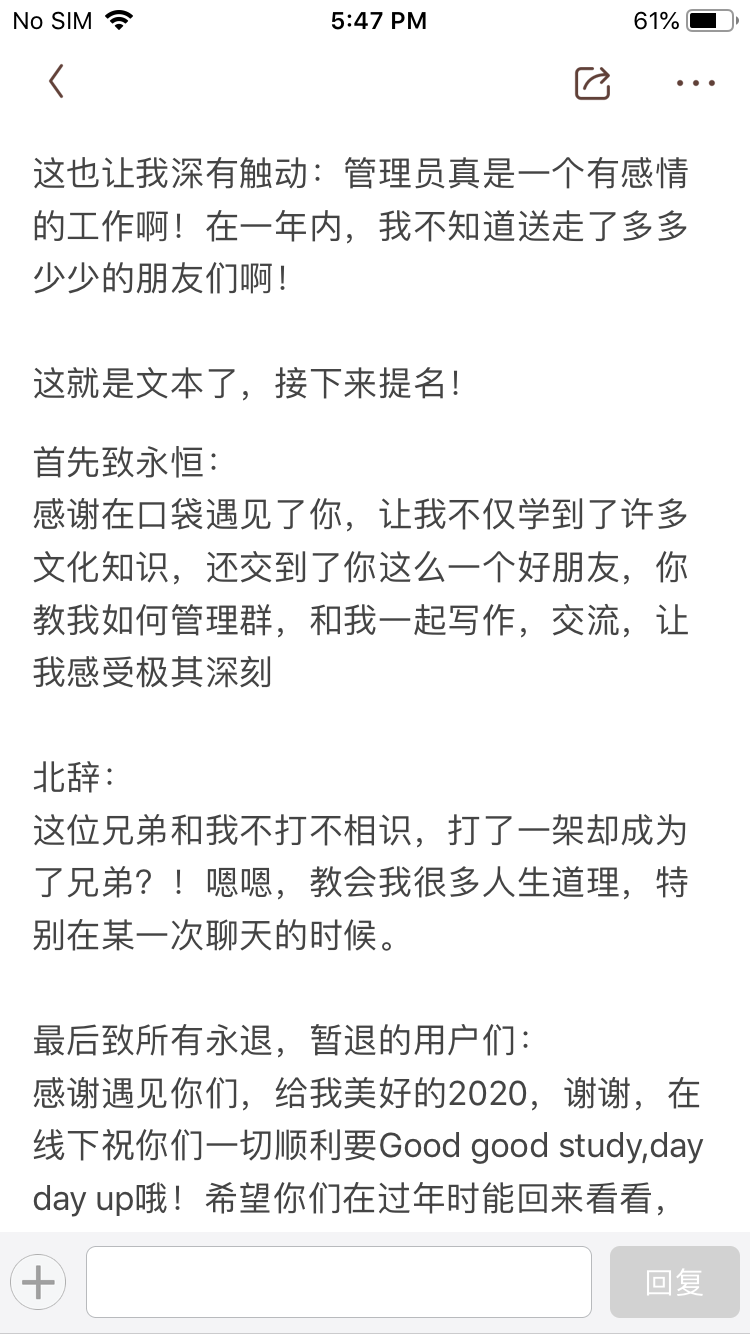Screen dimensions: 750x1334
Task: Open the three-dot overflow menu
Action: (696, 83)
